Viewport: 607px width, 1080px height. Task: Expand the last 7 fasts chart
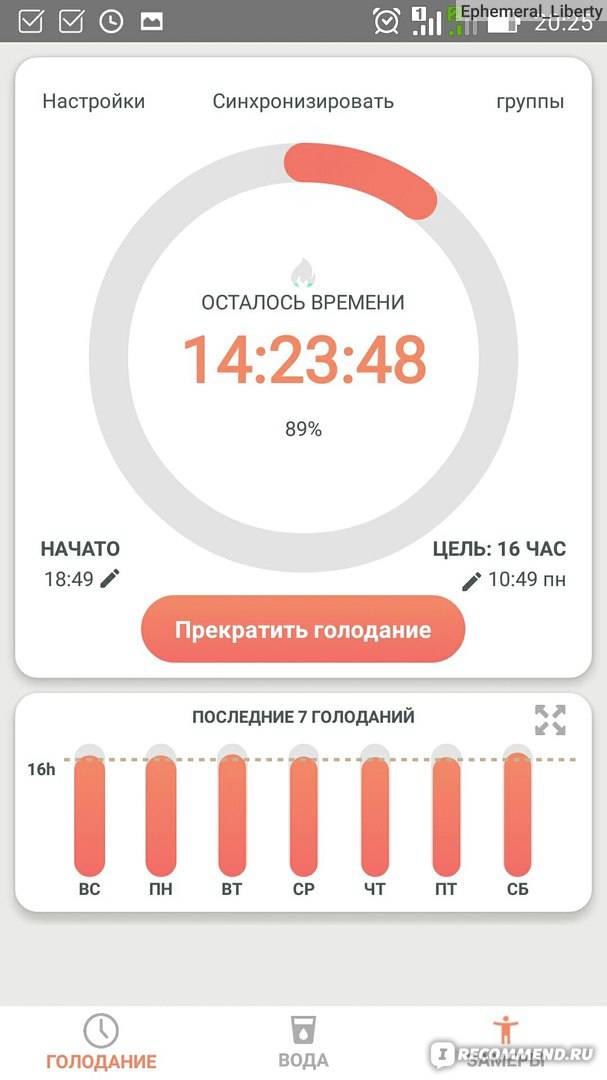click(x=550, y=720)
